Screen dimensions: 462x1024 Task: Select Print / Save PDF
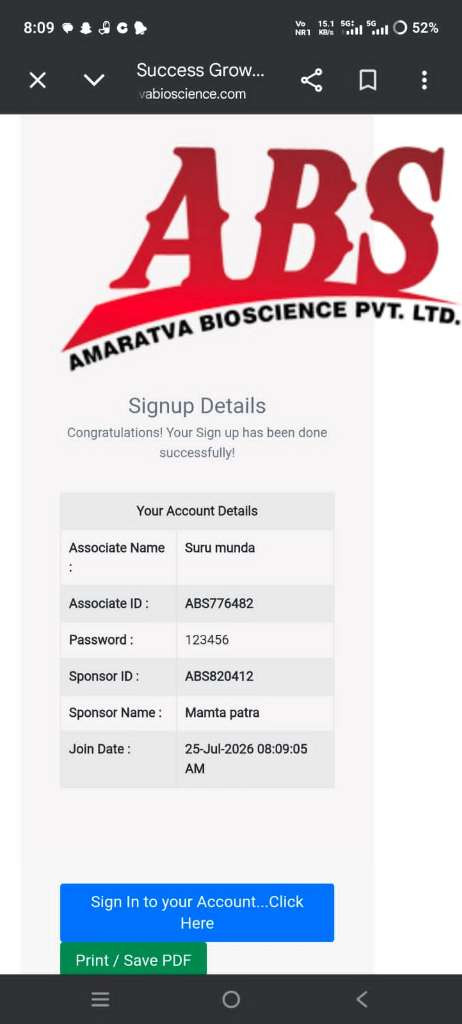point(133,959)
